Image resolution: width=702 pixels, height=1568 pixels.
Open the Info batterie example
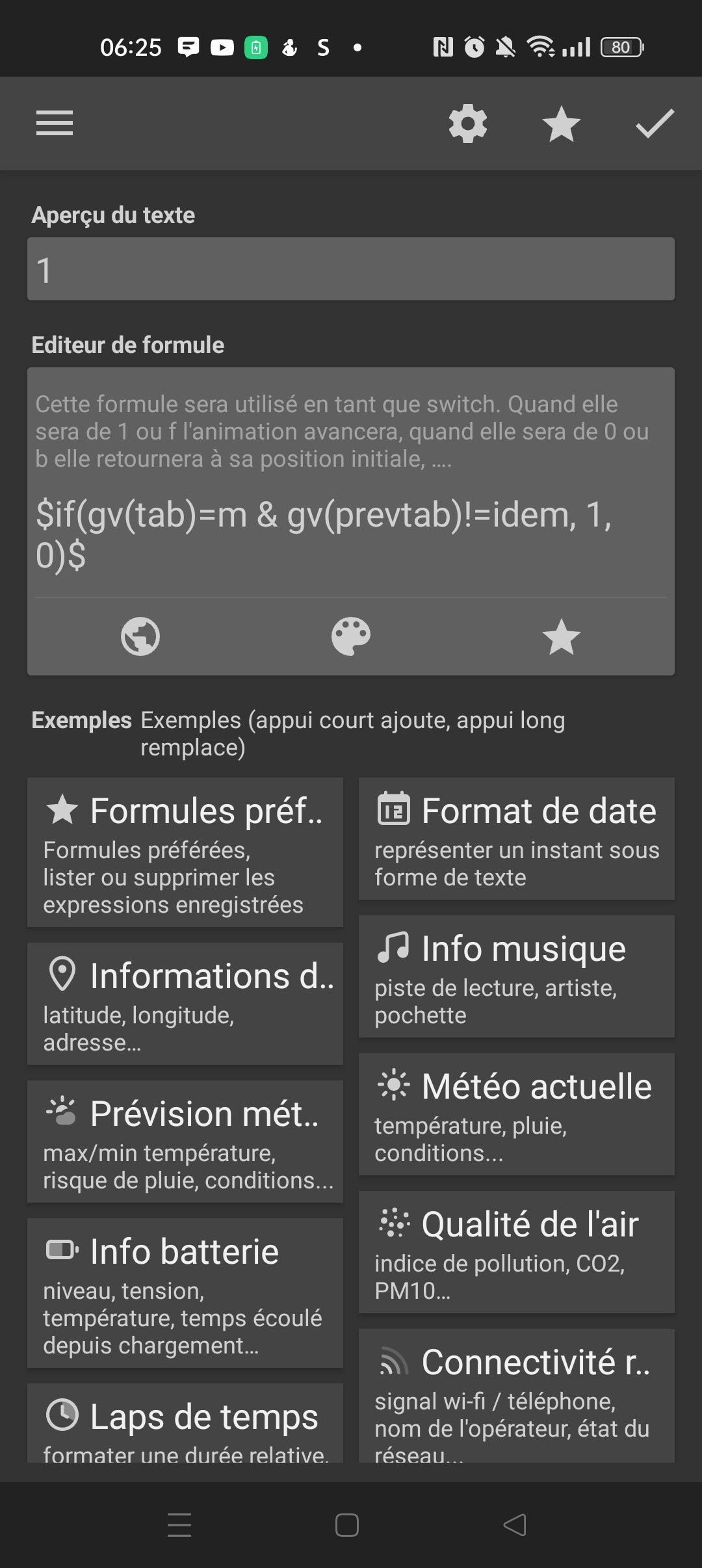(x=185, y=1293)
